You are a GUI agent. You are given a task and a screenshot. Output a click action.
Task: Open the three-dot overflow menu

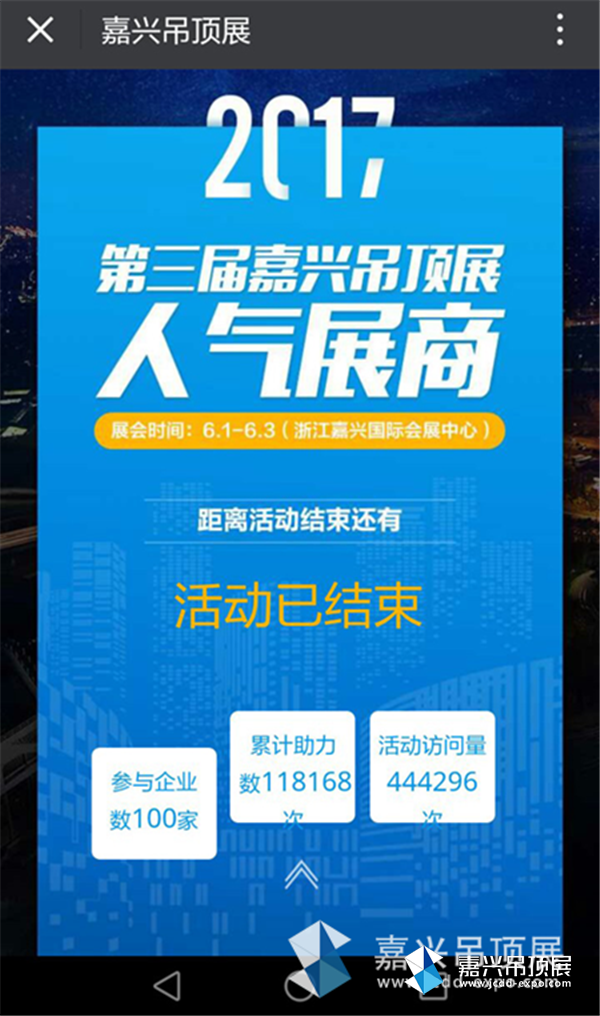coord(560,30)
